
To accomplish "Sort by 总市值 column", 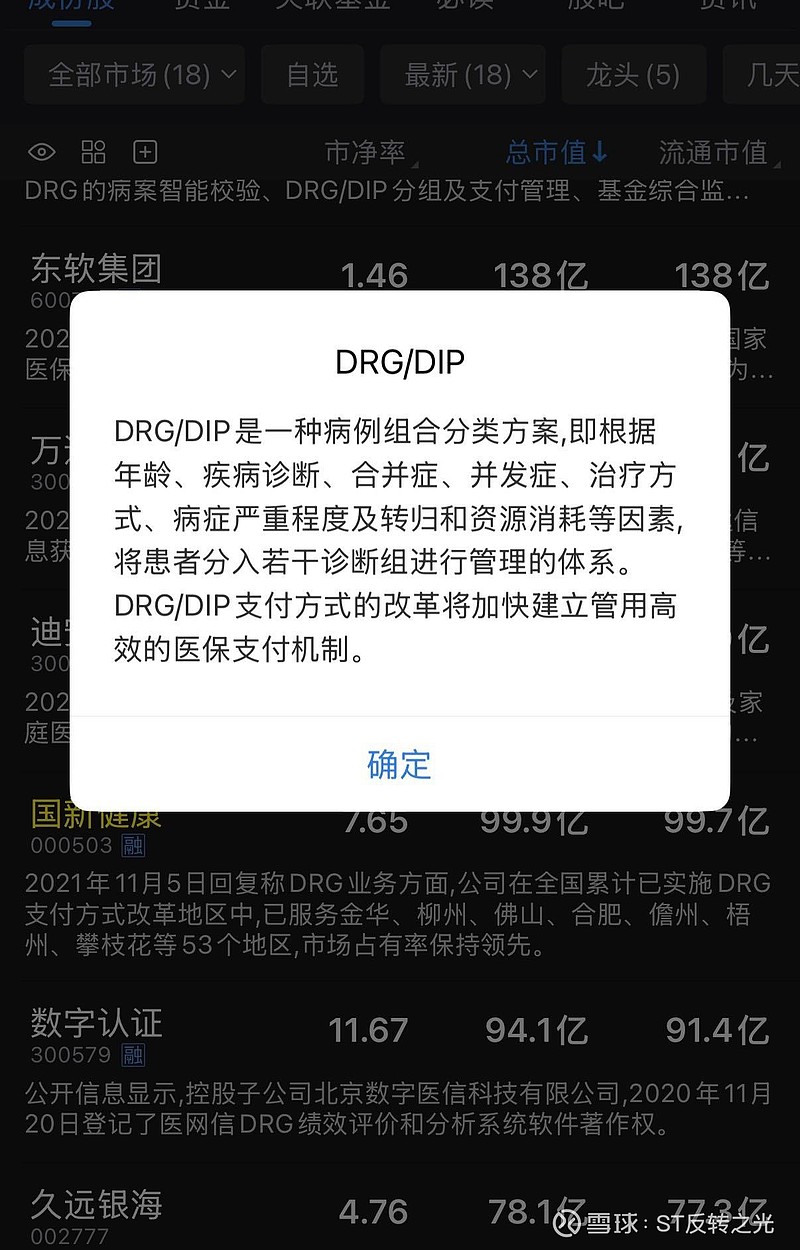I will (x=556, y=153).
